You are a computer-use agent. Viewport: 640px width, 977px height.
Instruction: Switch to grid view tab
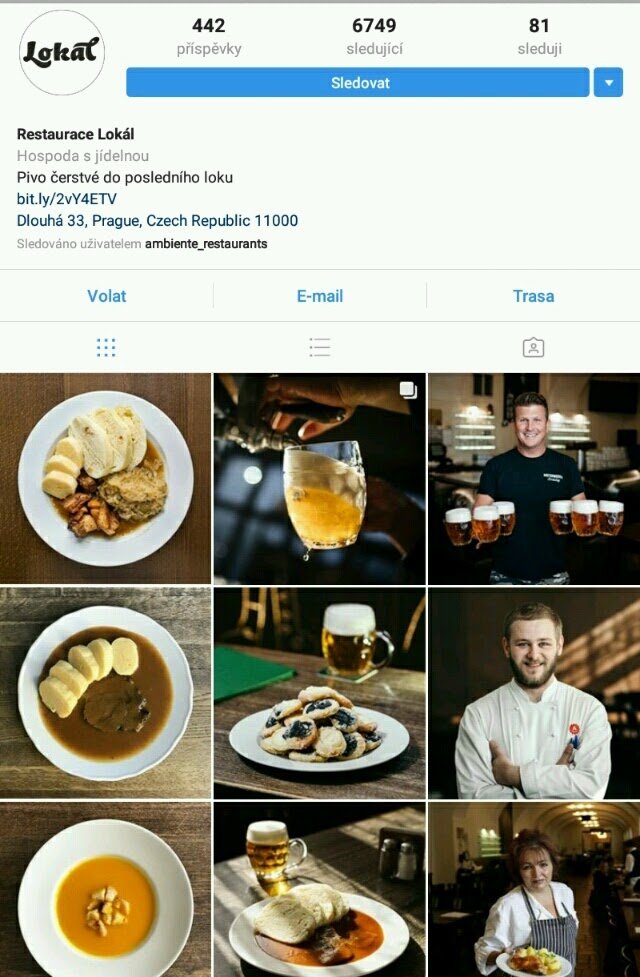106,347
